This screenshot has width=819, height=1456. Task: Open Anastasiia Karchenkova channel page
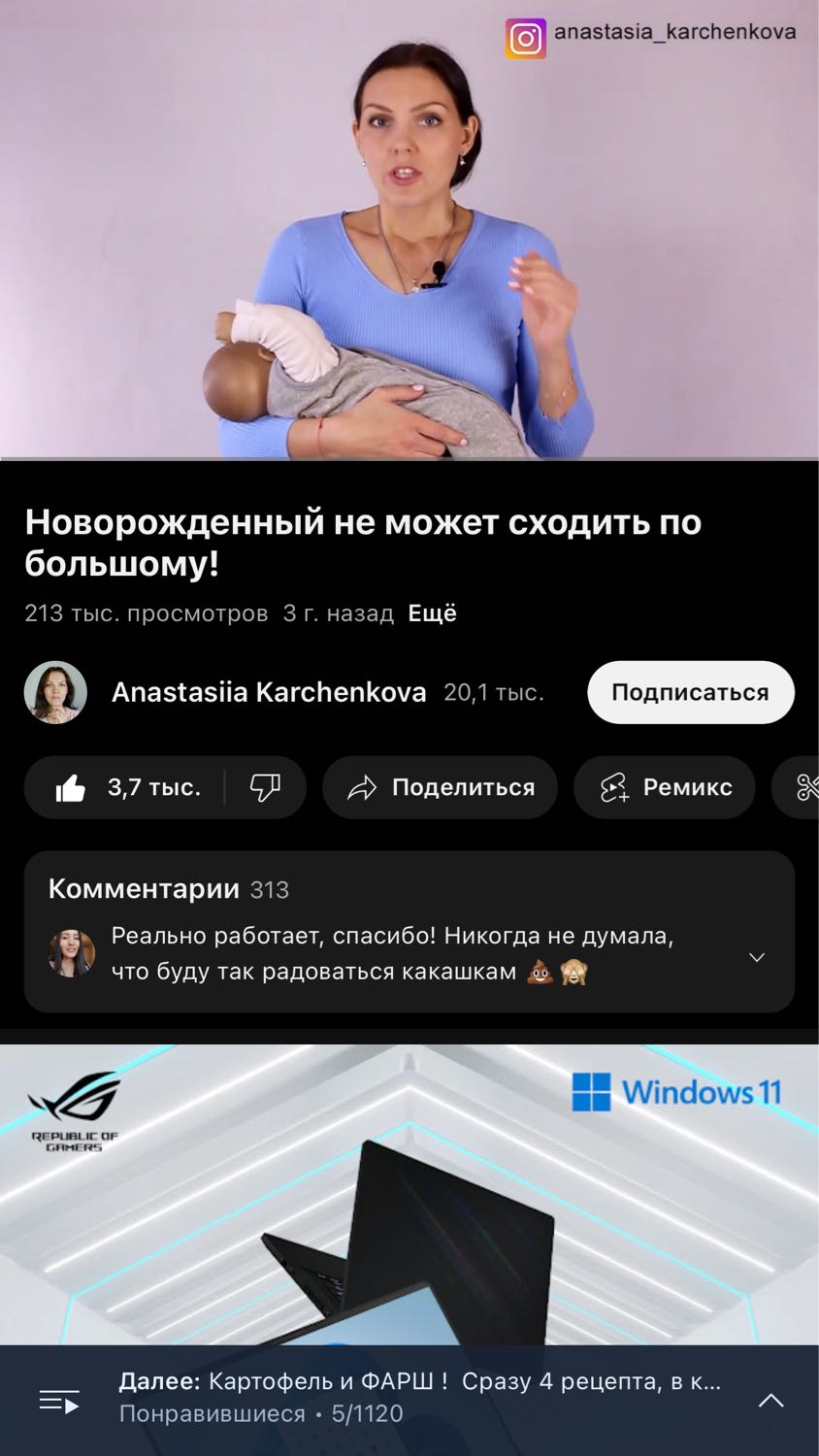point(269,692)
